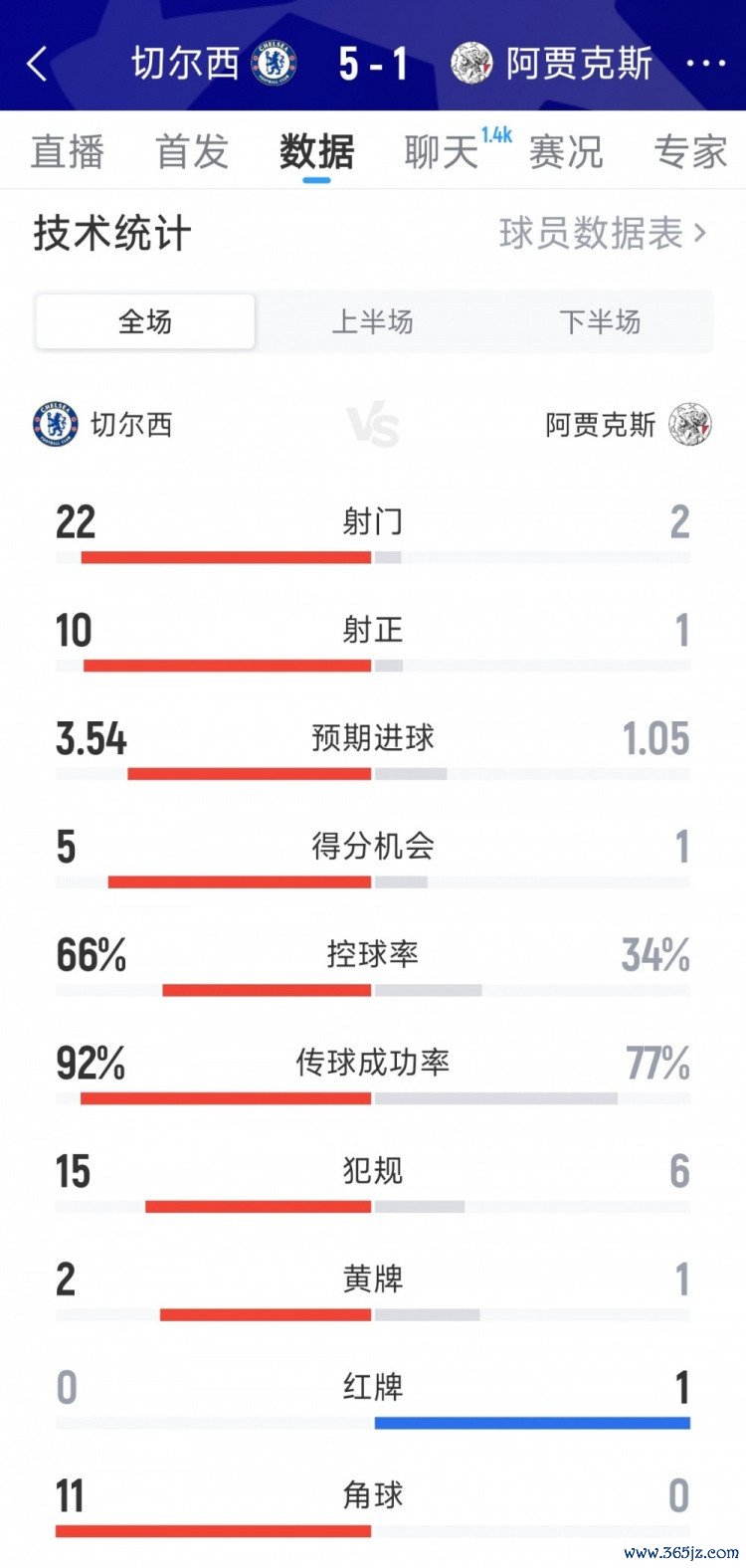Image resolution: width=746 pixels, height=1568 pixels.
Task: Show 上半场 first-half statistics
Action: [372, 321]
